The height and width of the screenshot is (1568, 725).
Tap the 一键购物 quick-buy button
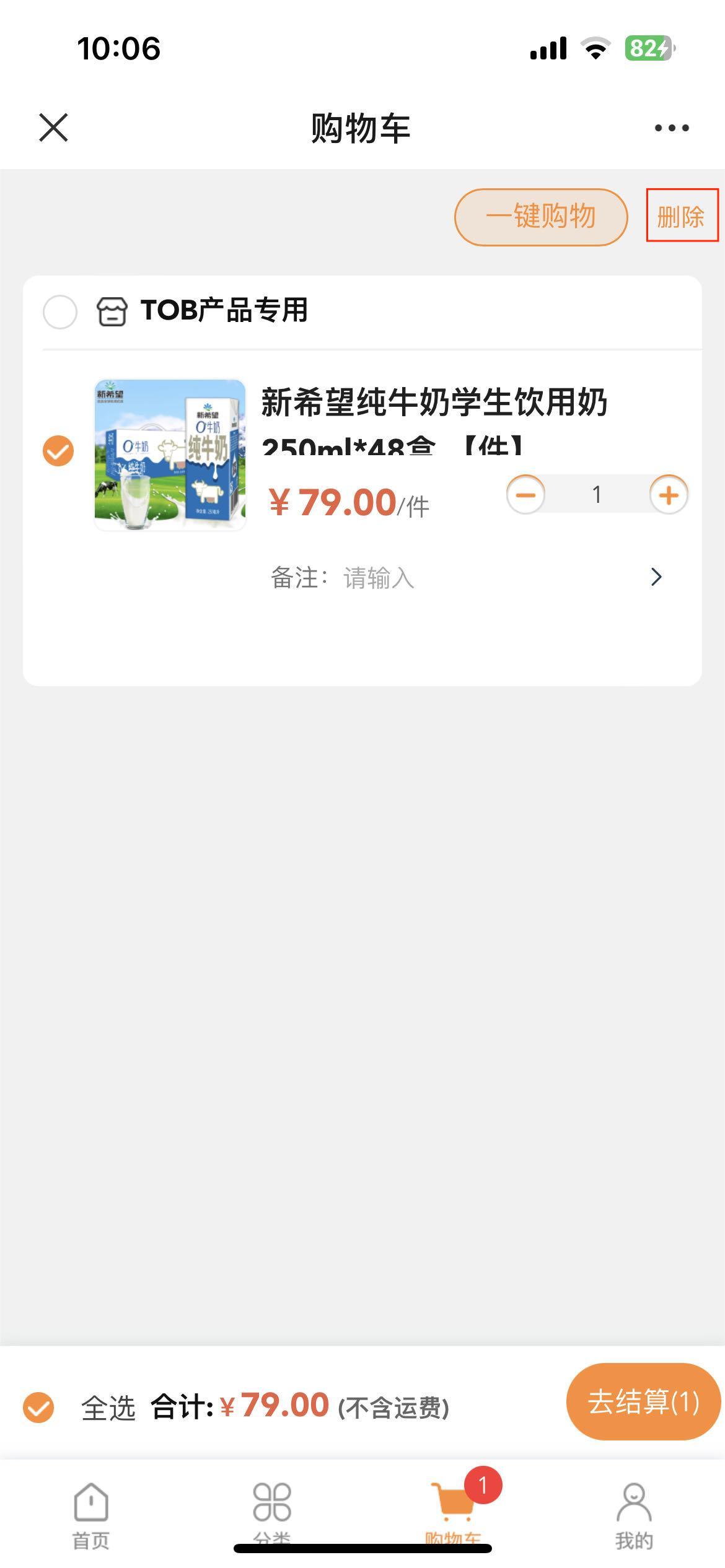point(540,217)
